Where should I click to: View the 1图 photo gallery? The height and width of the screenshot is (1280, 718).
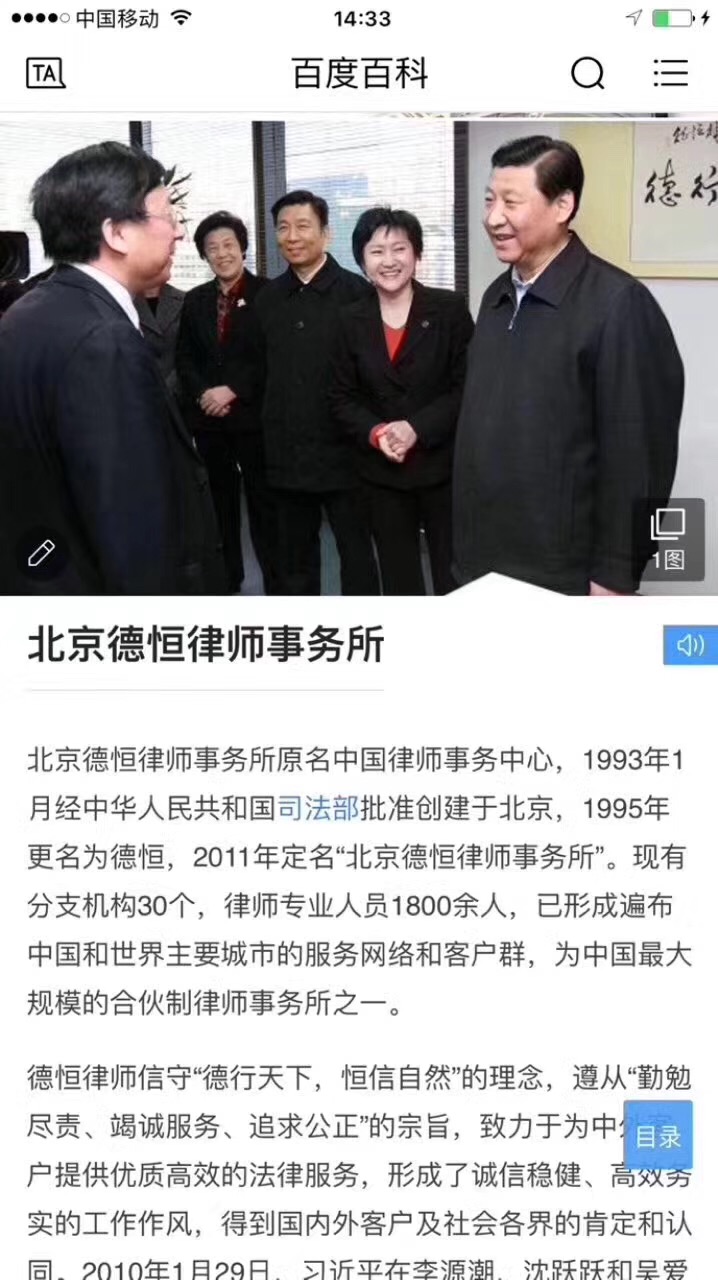coord(668,539)
